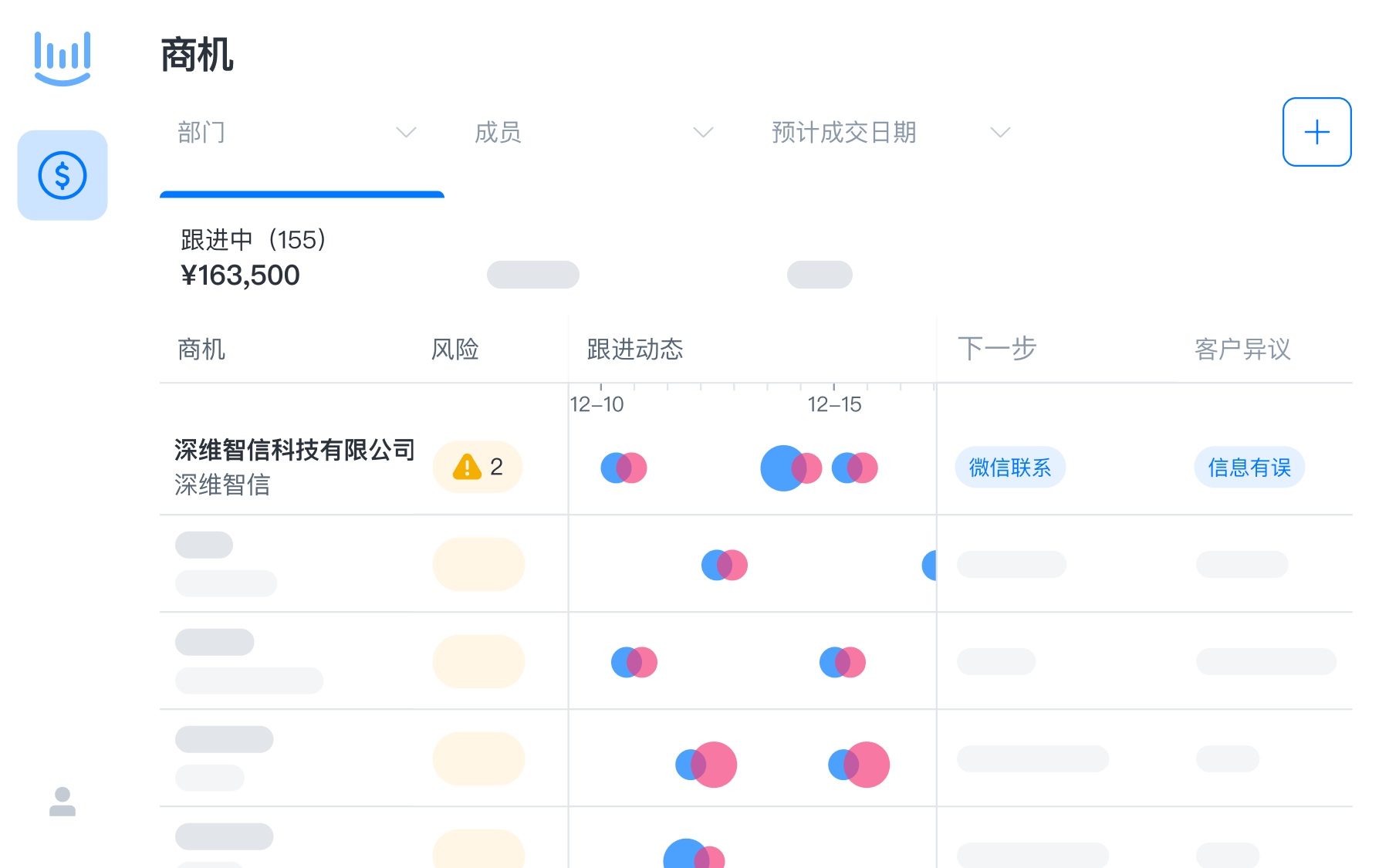Add a new 商机 with plus button

pos(1316,132)
